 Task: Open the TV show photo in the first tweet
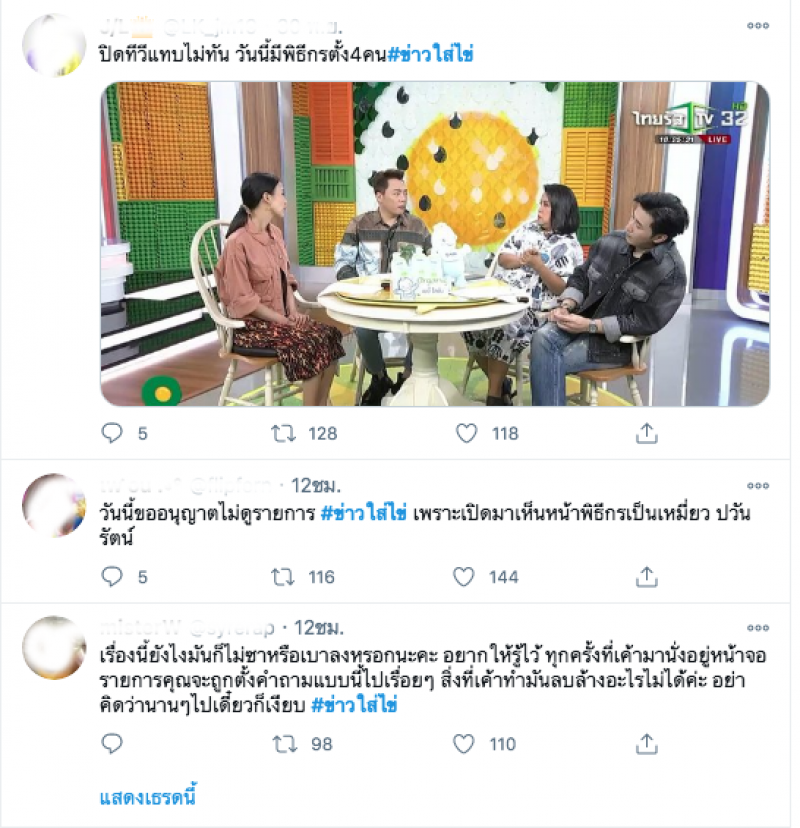pyautogui.click(x=435, y=244)
